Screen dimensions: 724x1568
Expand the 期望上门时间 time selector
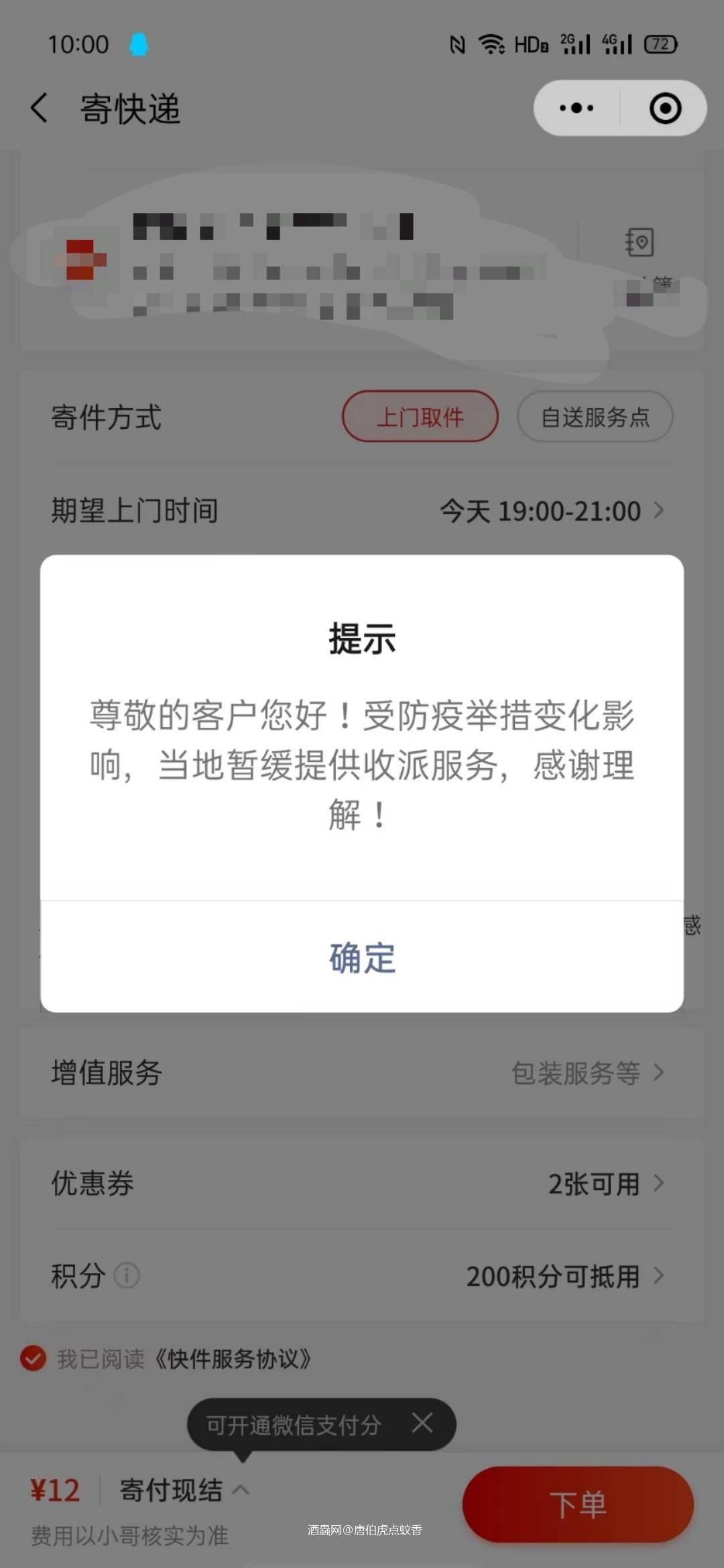[x=551, y=511]
